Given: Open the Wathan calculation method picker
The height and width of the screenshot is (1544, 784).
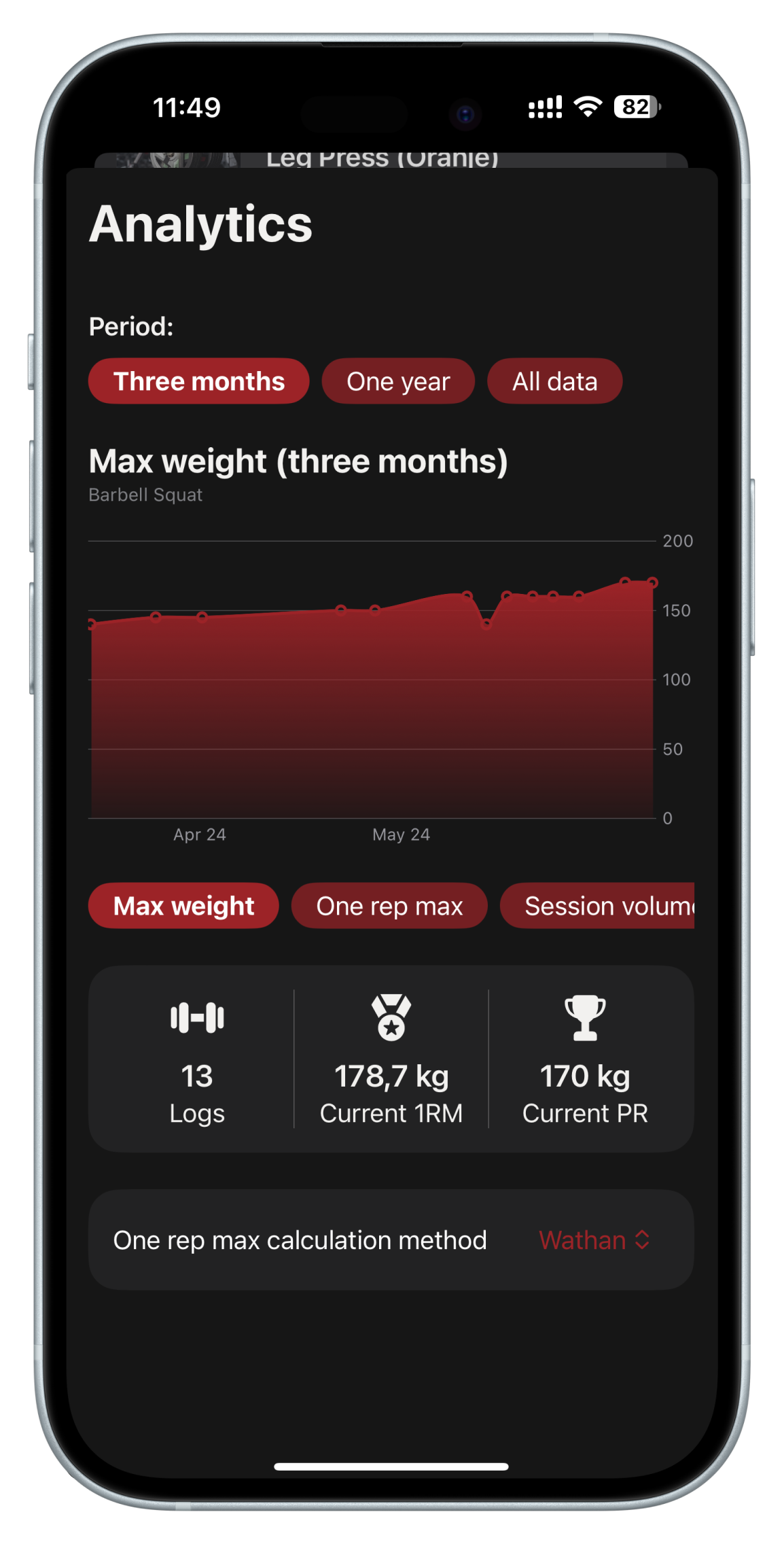Looking at the screenshot, I should 594,1240.
